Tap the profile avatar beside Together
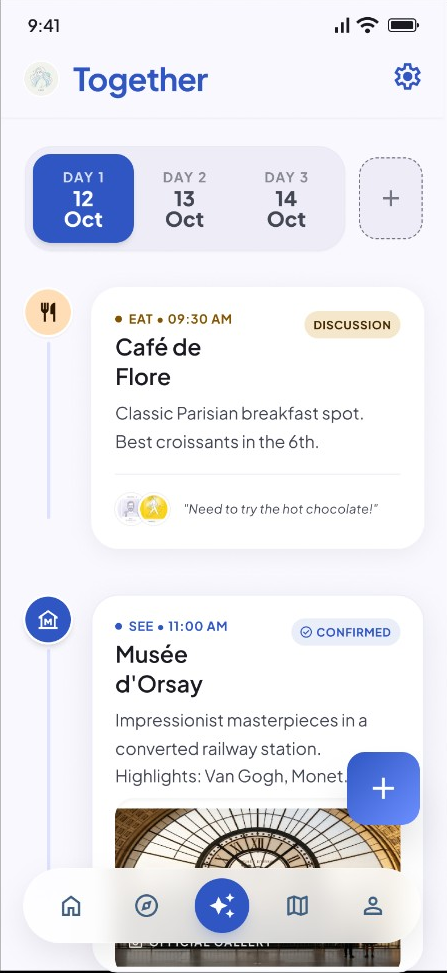 click(41, 79)
